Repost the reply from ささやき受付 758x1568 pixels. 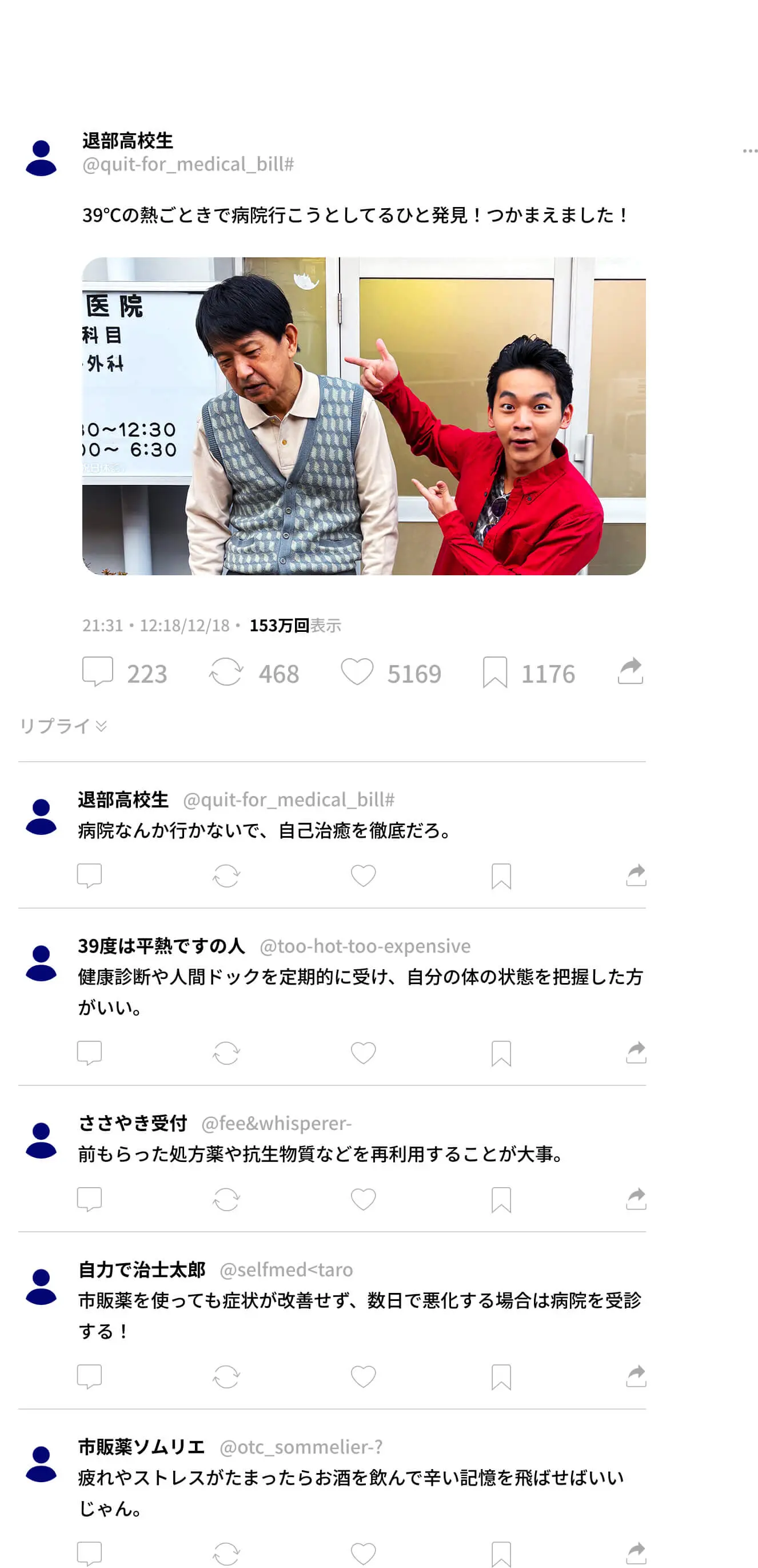[226, 1199]
